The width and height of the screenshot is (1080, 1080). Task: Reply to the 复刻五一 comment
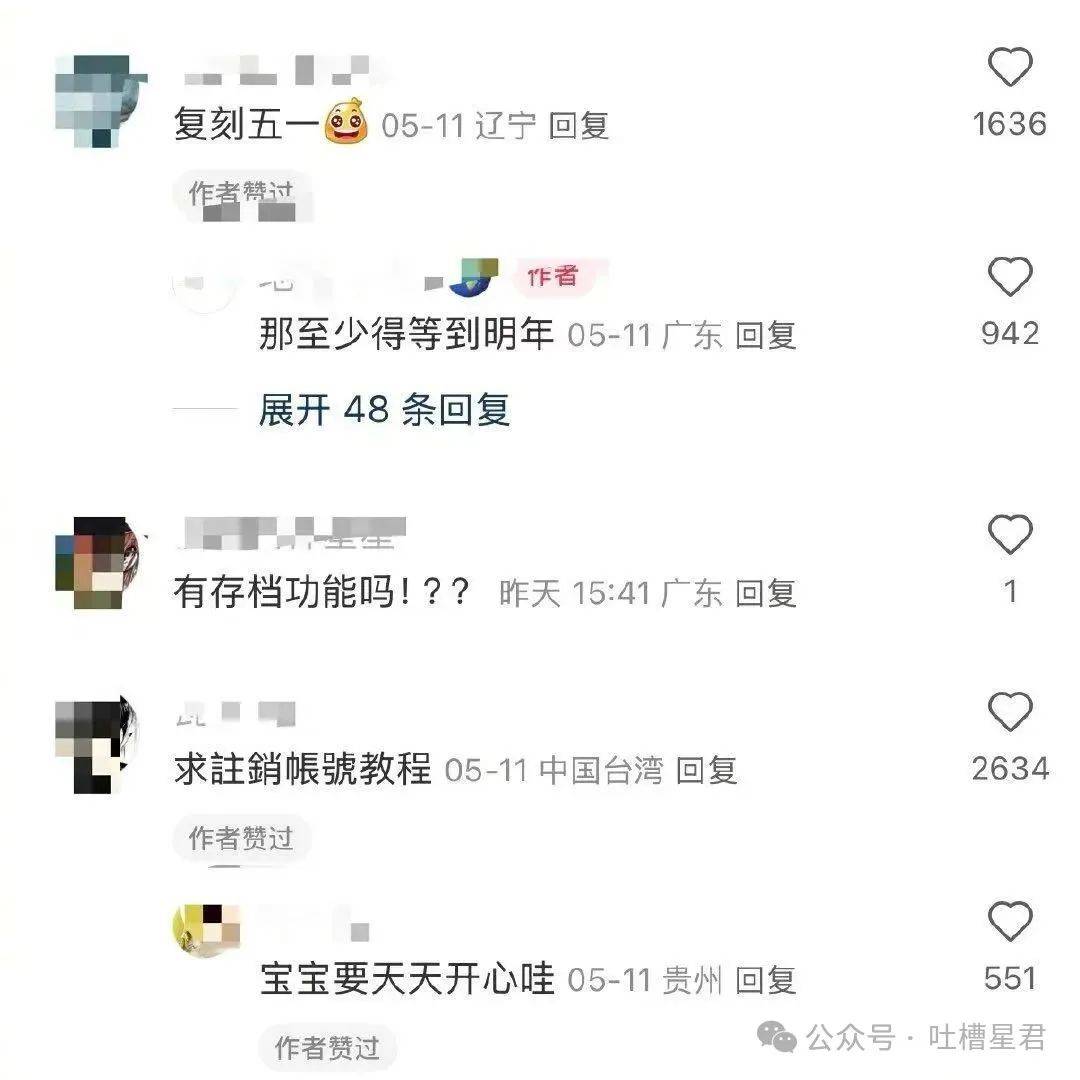579,126
